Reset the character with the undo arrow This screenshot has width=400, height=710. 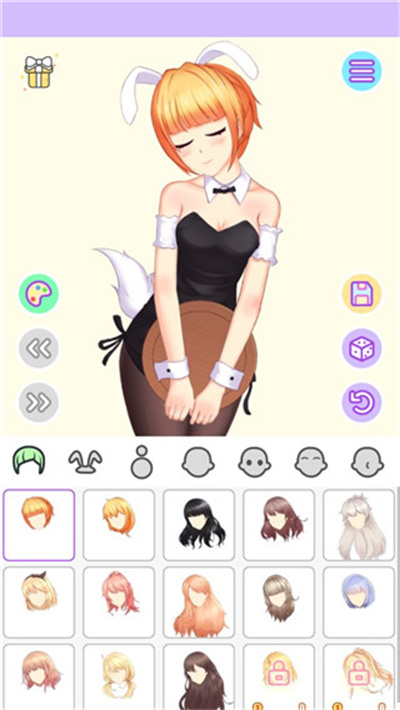tap(361, 402)
